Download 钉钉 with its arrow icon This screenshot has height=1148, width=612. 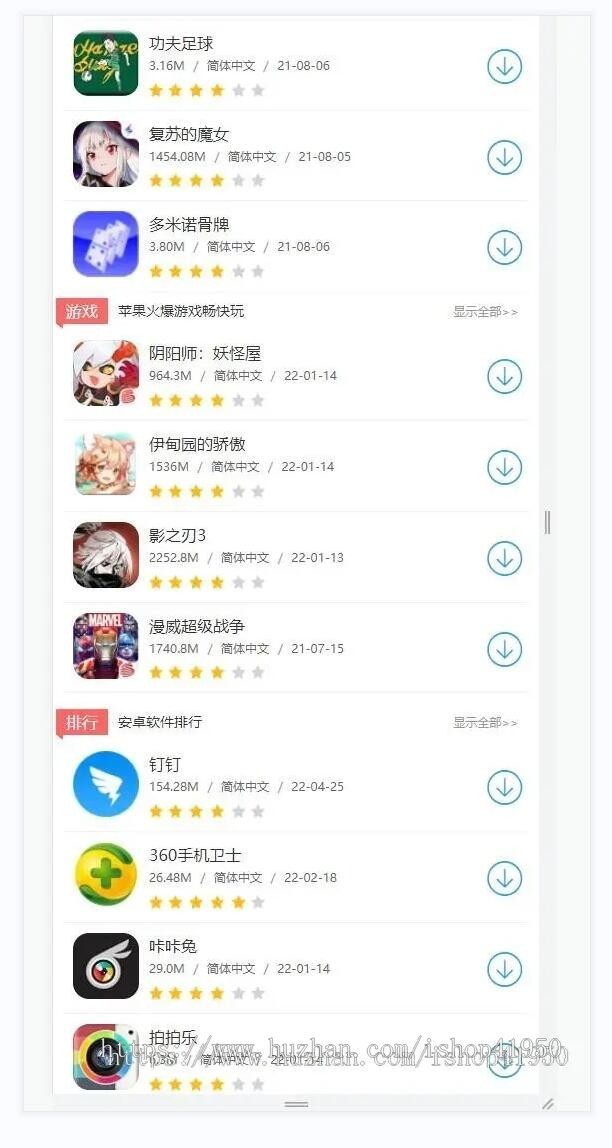pyautogui.click(x=505, y=787)
